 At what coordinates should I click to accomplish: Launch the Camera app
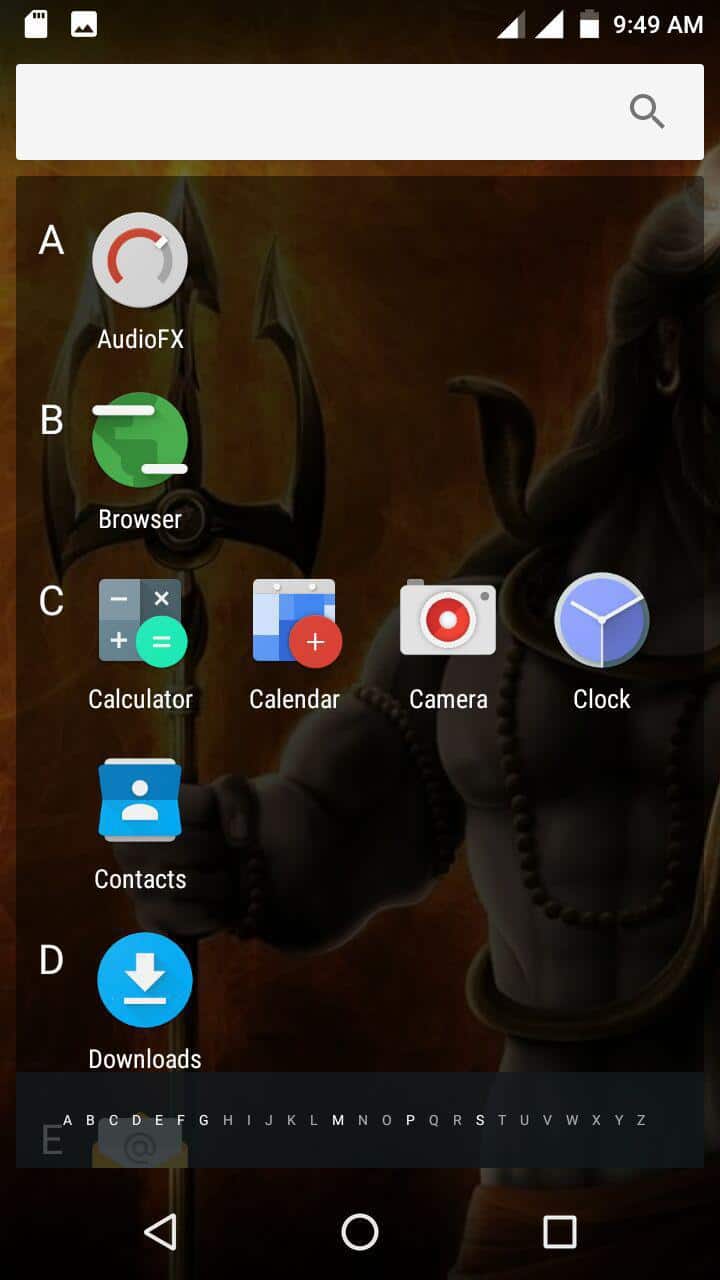pos(448,620)
